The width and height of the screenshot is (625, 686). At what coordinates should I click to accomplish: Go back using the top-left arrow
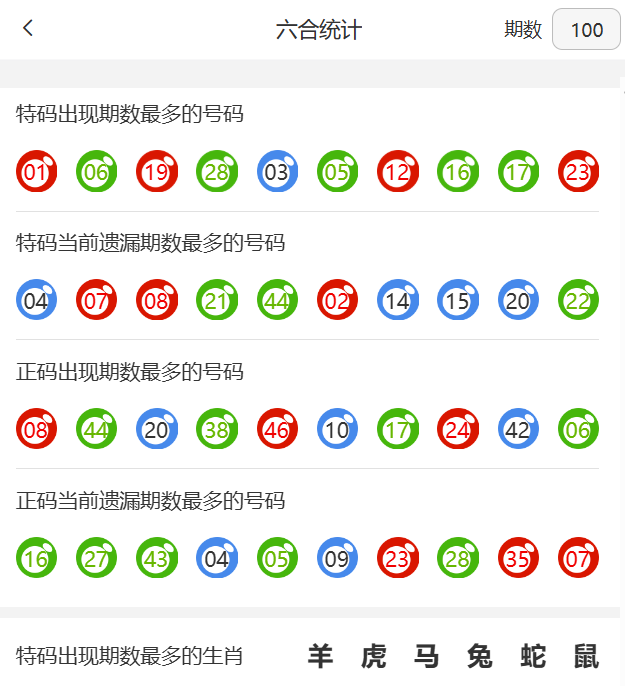(28, 29)
